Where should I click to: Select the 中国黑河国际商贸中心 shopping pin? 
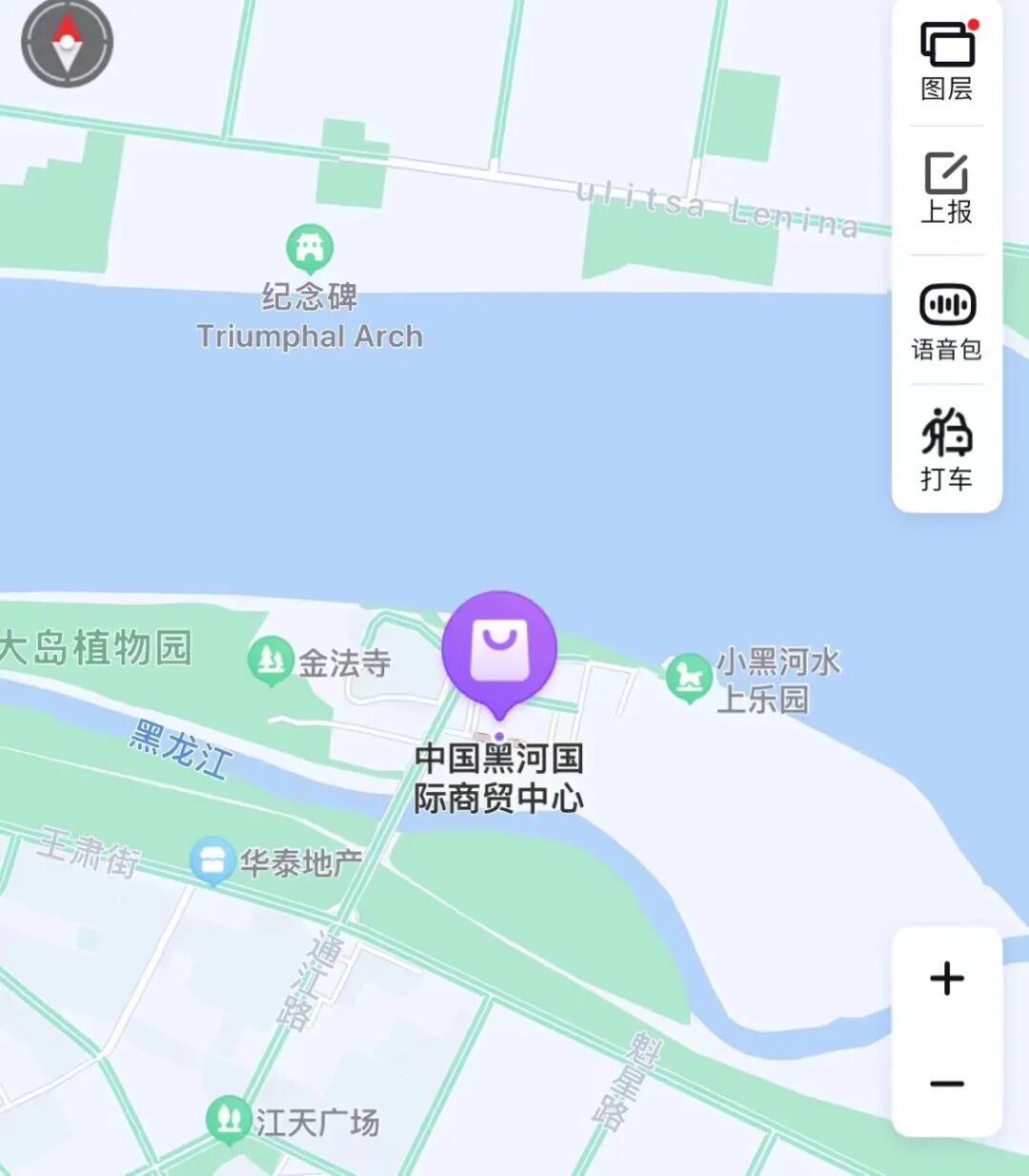tap(499, 654)
